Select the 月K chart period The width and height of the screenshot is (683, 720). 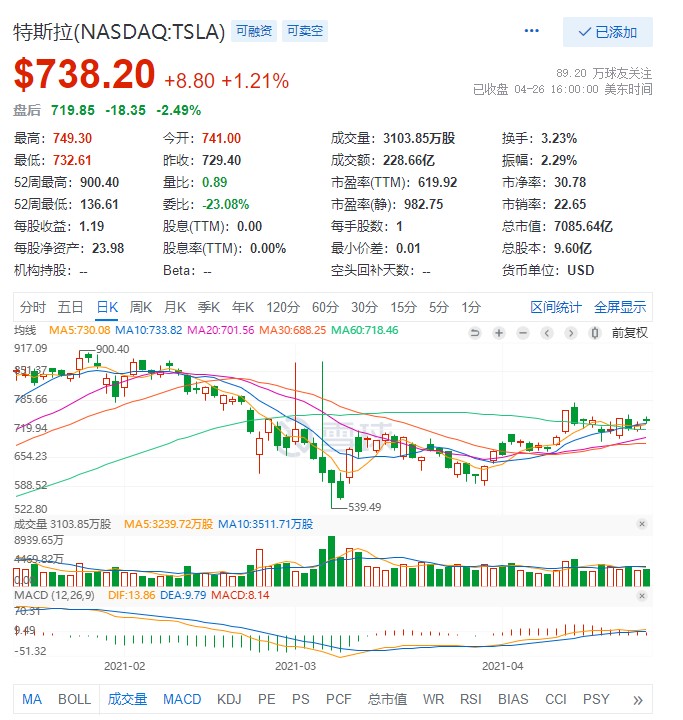coord(175,307)
